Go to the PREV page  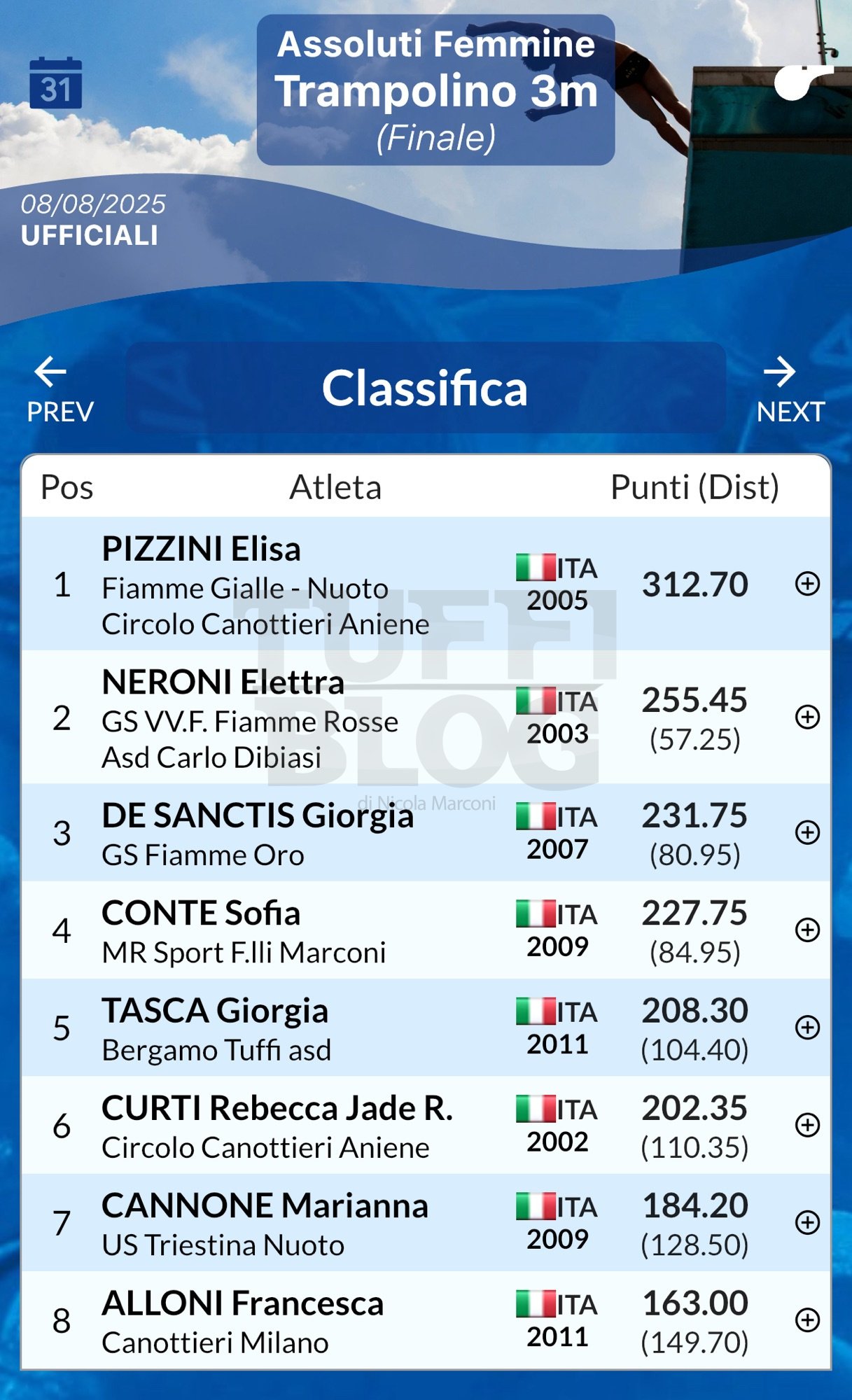click(60, 390)
